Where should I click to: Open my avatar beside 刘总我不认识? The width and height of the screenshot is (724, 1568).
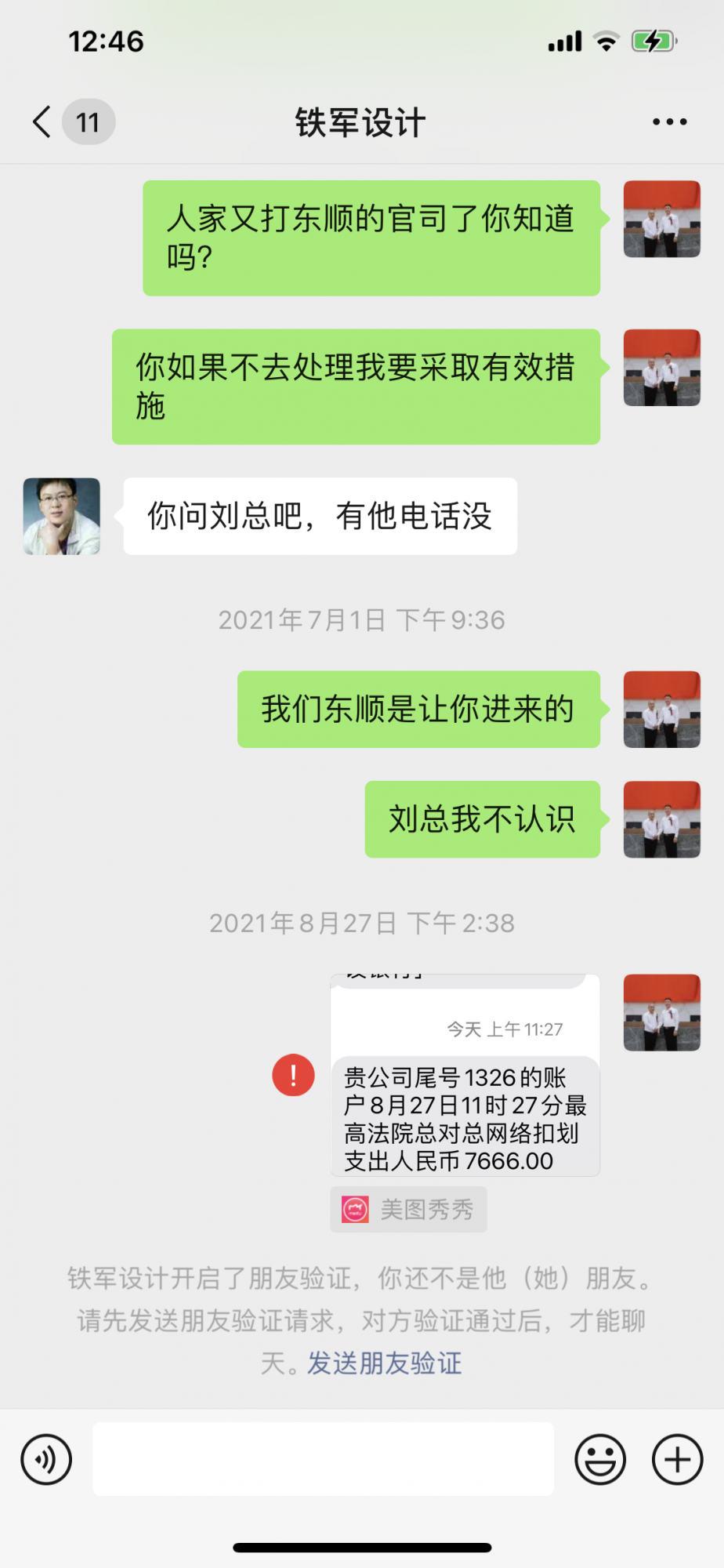tap(661, 819)
